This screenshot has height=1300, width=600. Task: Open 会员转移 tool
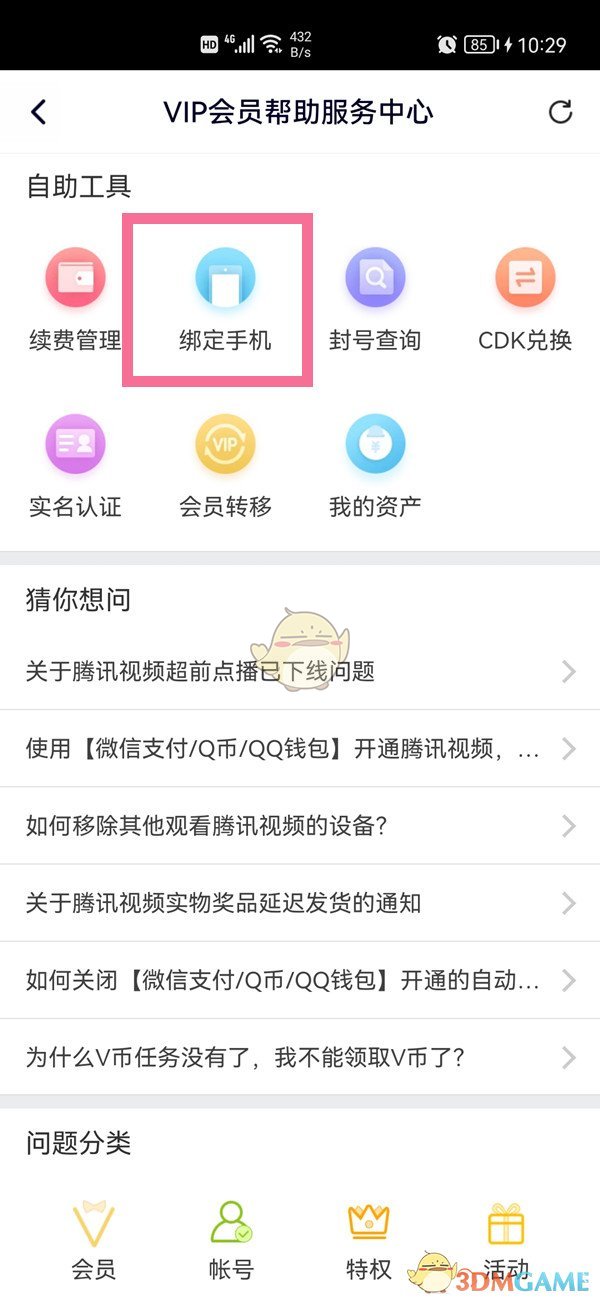225,465
